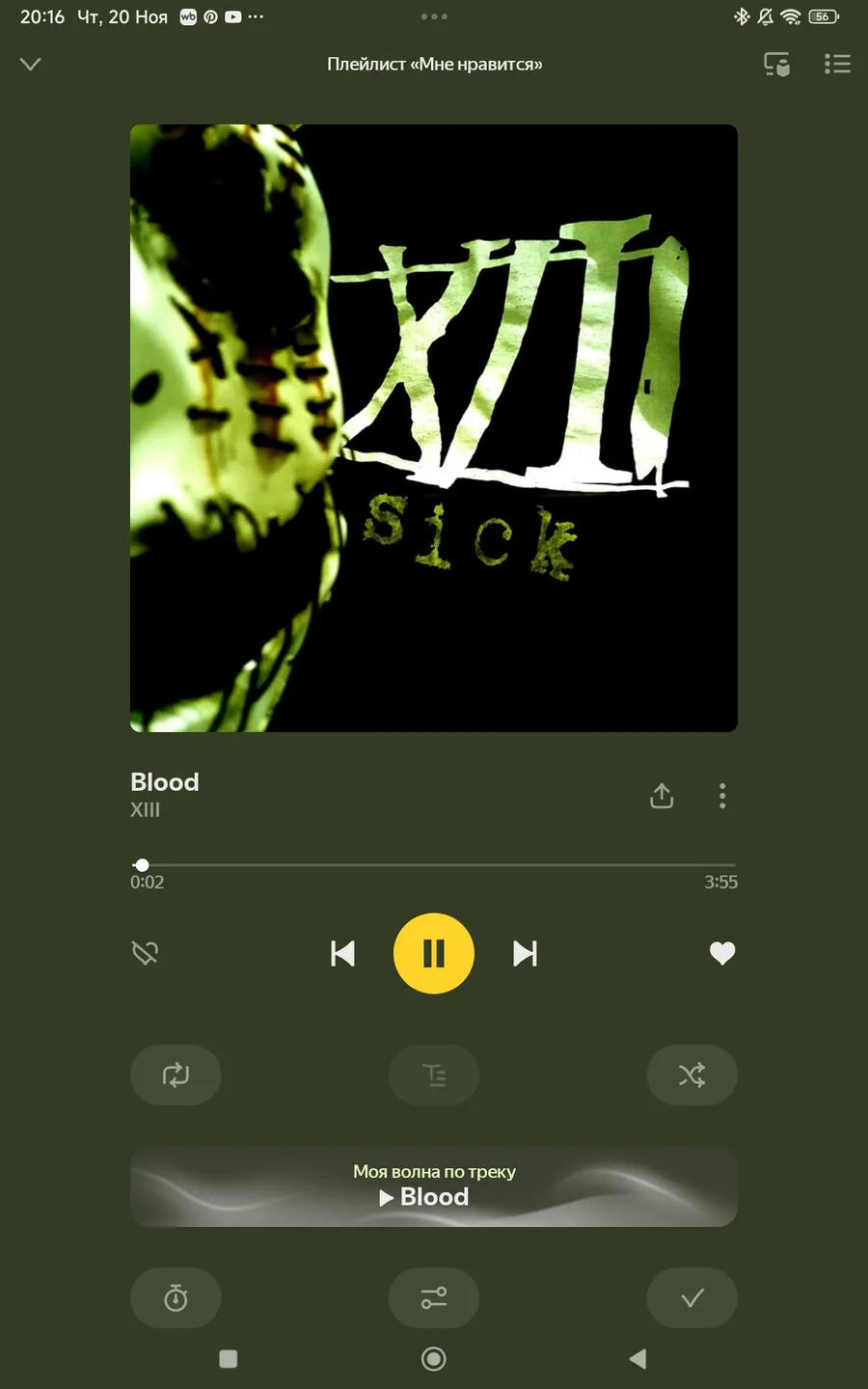Share the track Blood
The image size is (868, 1389).
662,796
